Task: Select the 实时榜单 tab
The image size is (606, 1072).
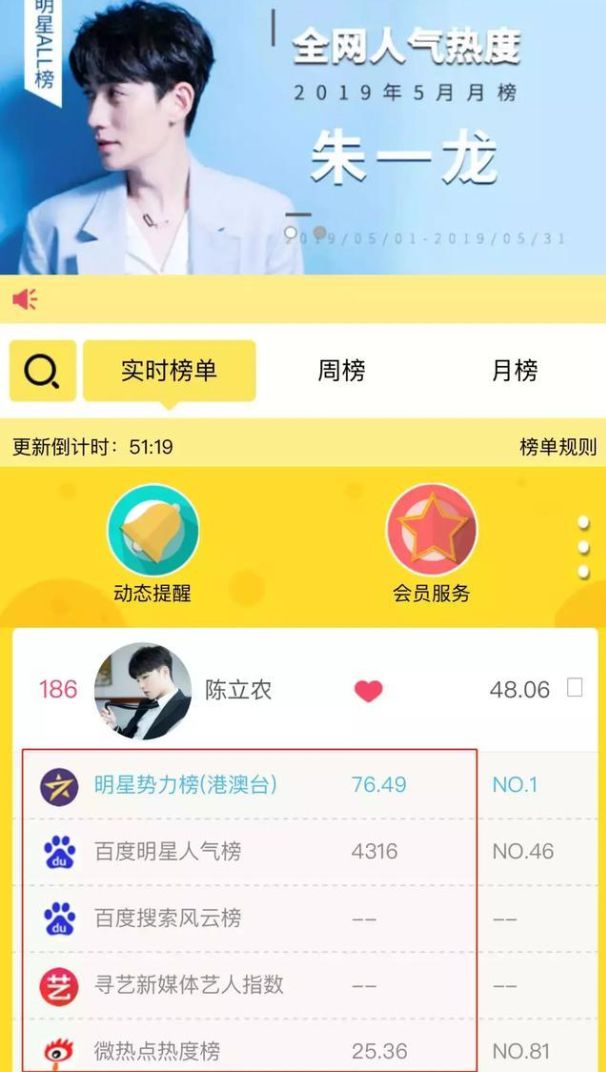Action: [x=169, y=371]
